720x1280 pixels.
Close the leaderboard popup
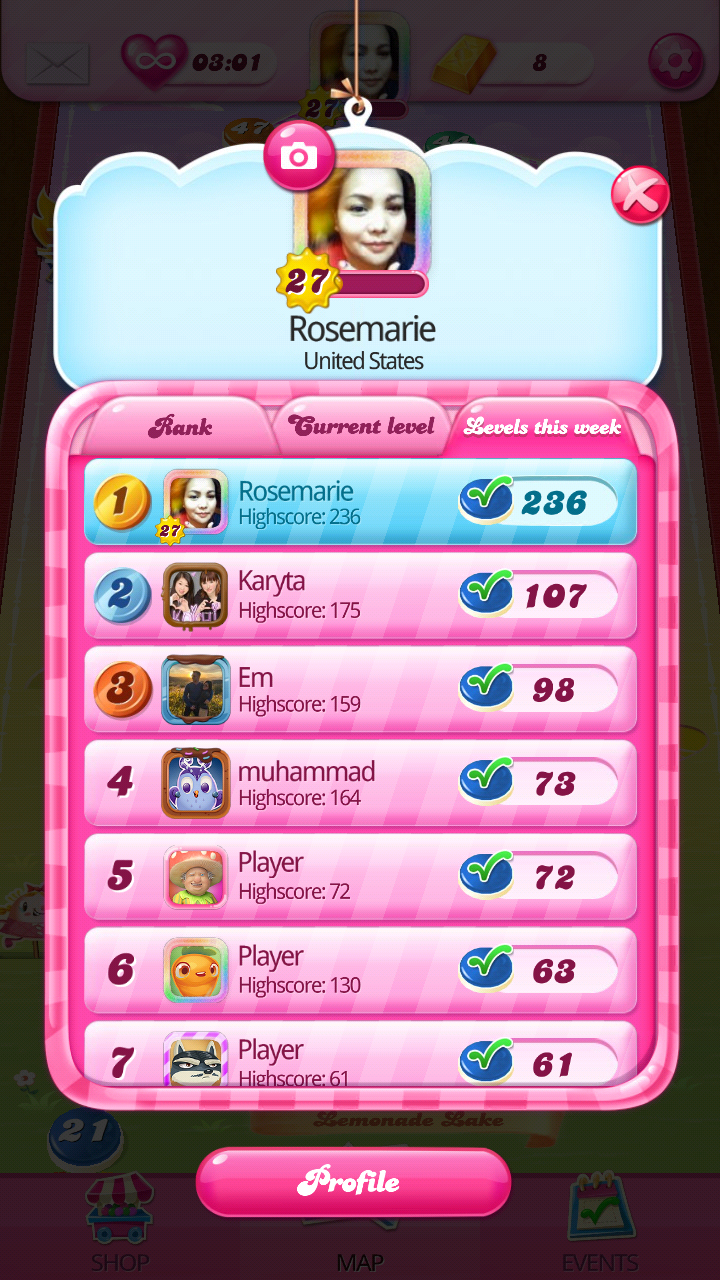pyautogui.click(x=640, y=195)
